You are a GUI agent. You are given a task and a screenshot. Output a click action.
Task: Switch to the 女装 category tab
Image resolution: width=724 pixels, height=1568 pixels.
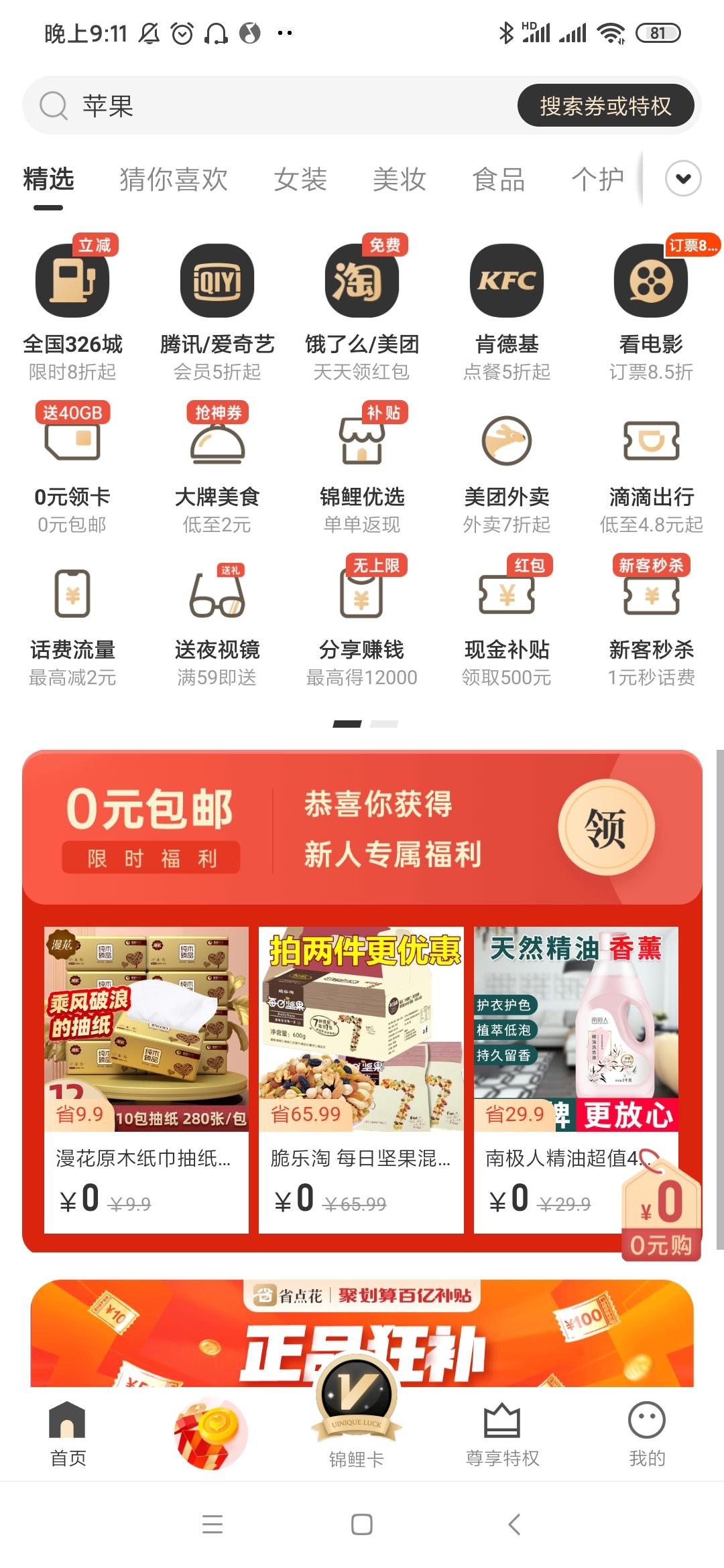(x=300, y=180)
